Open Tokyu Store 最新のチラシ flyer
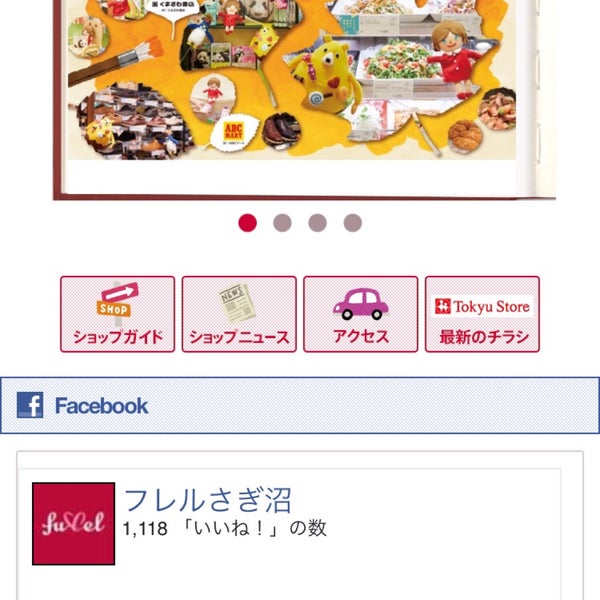Screen dimensions: 600x600 [x=482, y=314]
